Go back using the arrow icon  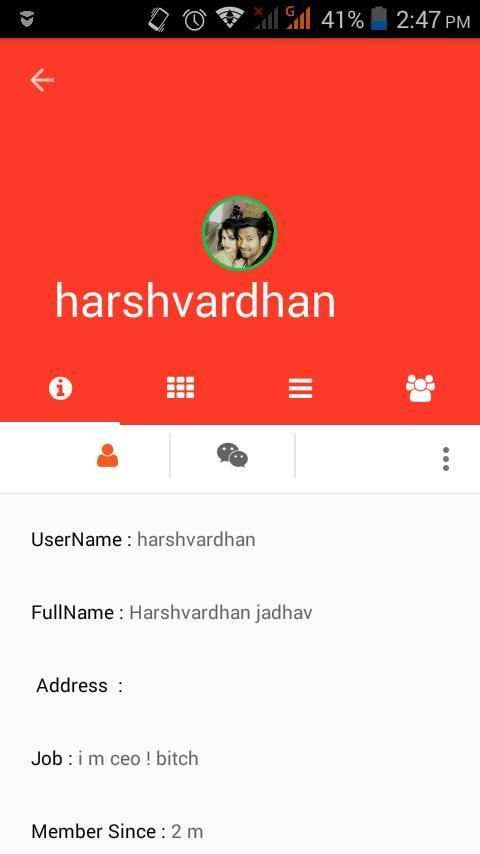coord(42,81)
